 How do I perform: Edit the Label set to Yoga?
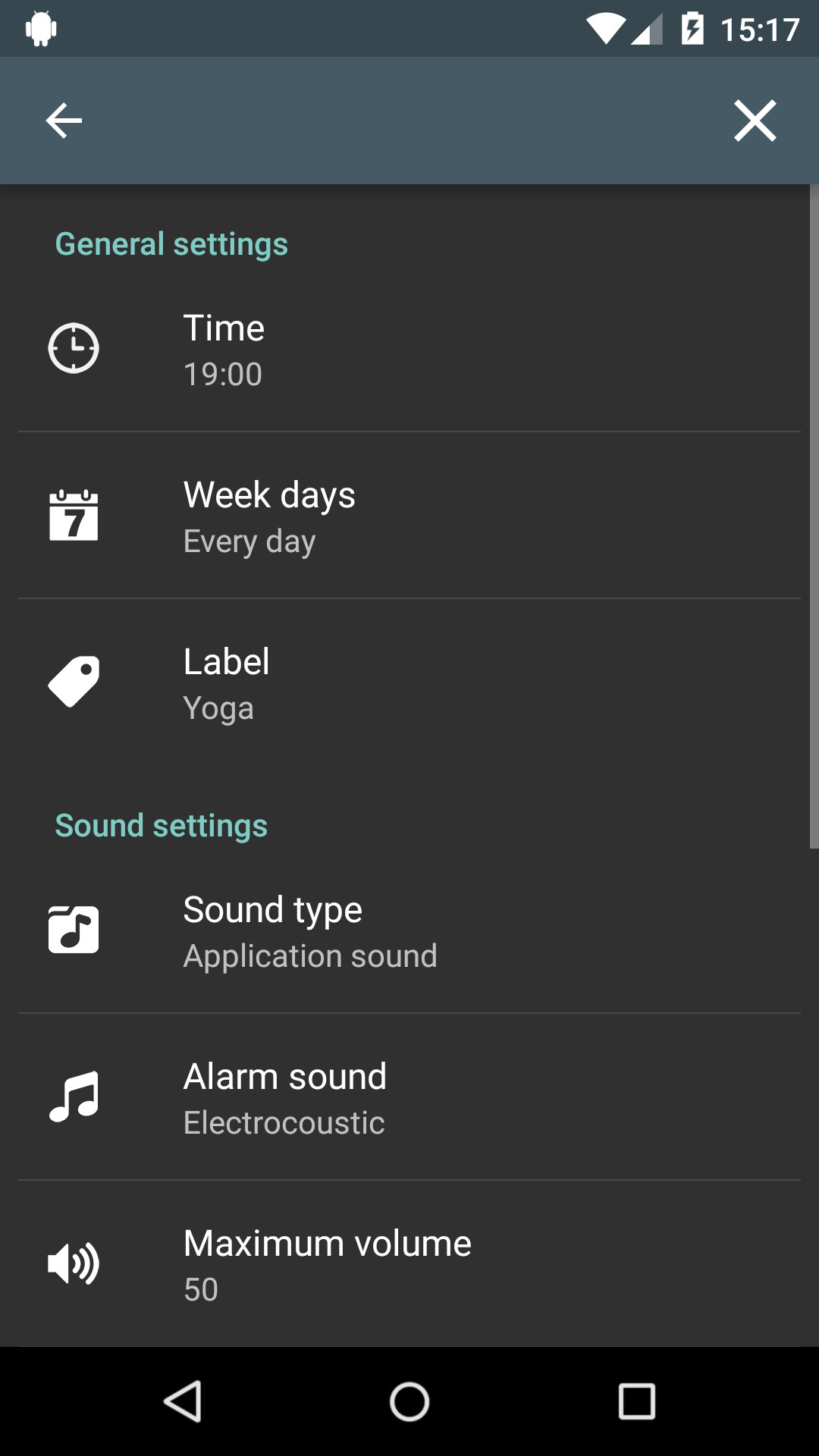[x=409, y=682]
